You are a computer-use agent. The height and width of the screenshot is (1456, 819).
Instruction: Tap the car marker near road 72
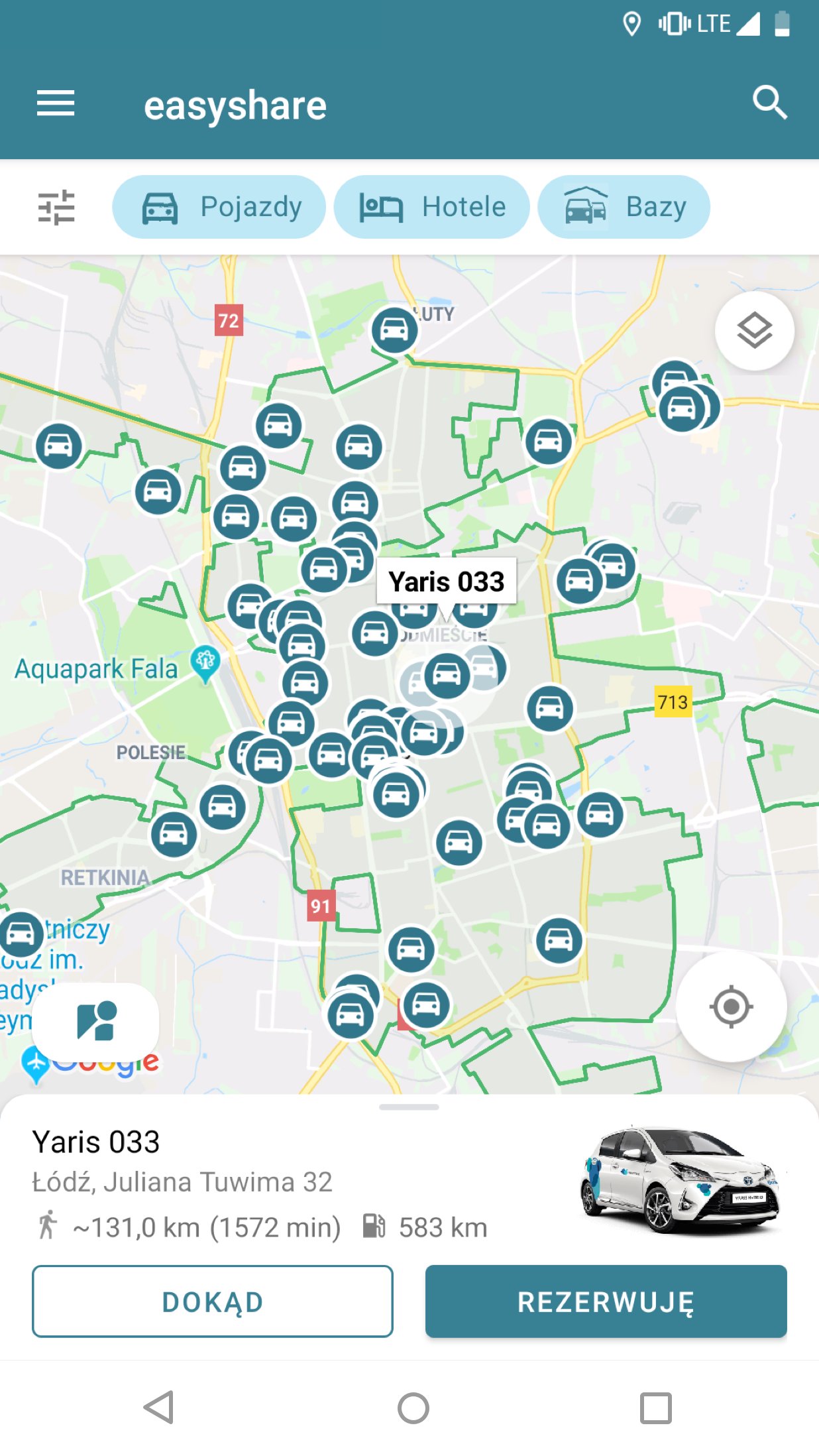278,425
